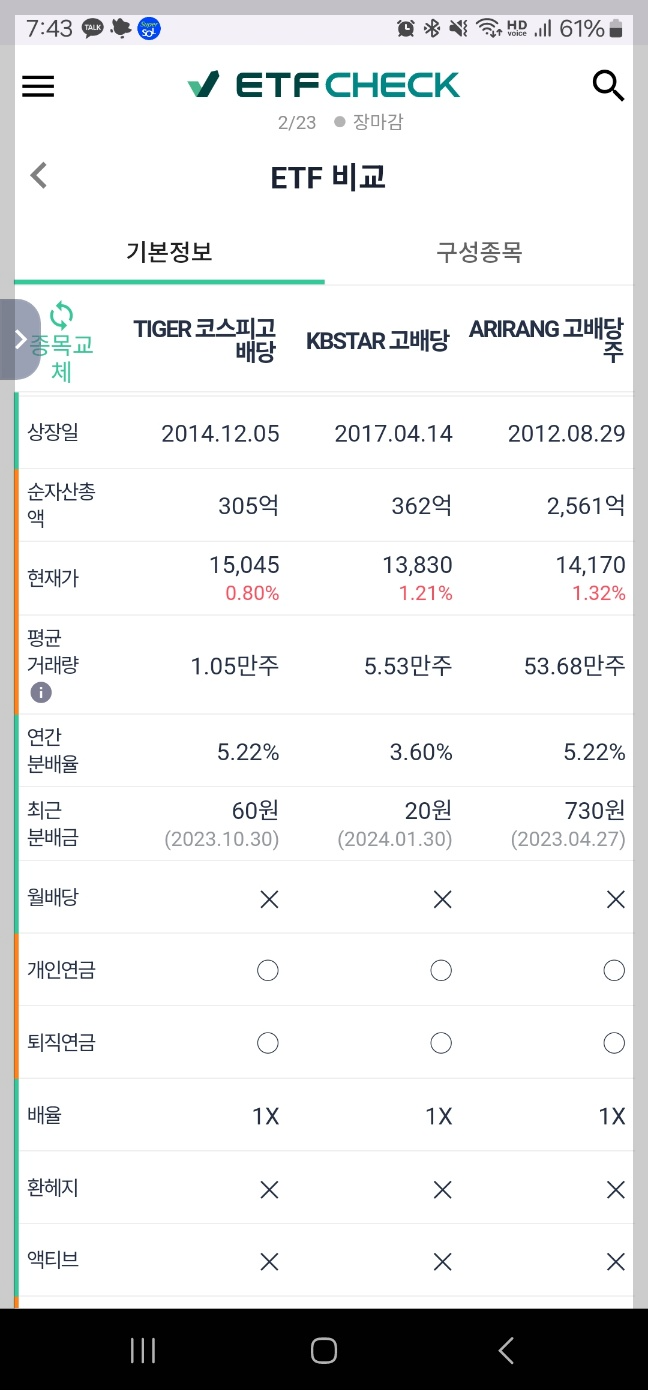
Task: Open the search magnifier icon
Action: (x=608, y=86)
